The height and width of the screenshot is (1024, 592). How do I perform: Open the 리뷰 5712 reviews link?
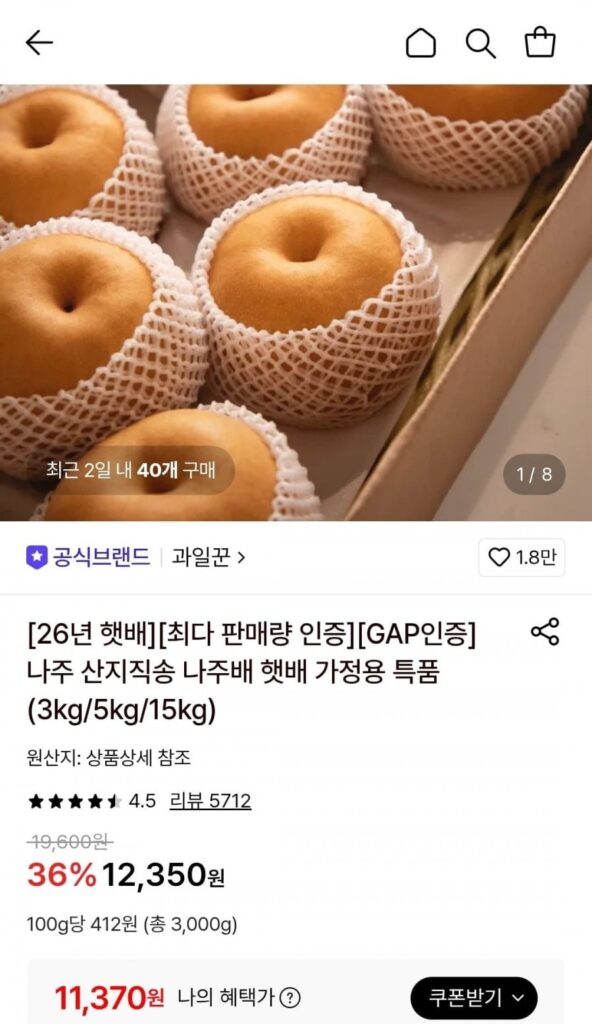tap(210, 801)
